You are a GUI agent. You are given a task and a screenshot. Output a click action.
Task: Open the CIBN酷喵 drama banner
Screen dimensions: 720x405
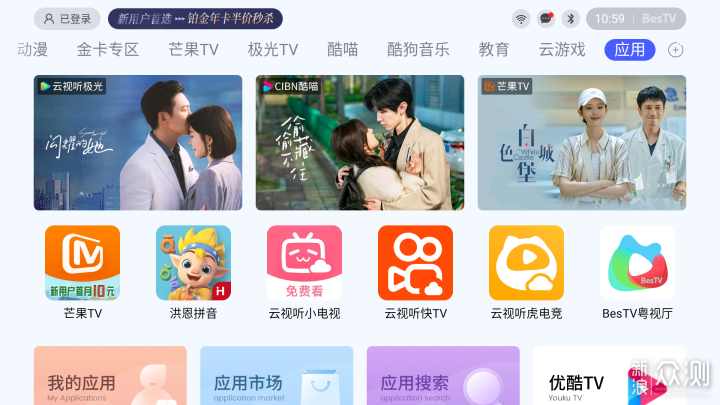pyautogui.click(x=360, y=142)
